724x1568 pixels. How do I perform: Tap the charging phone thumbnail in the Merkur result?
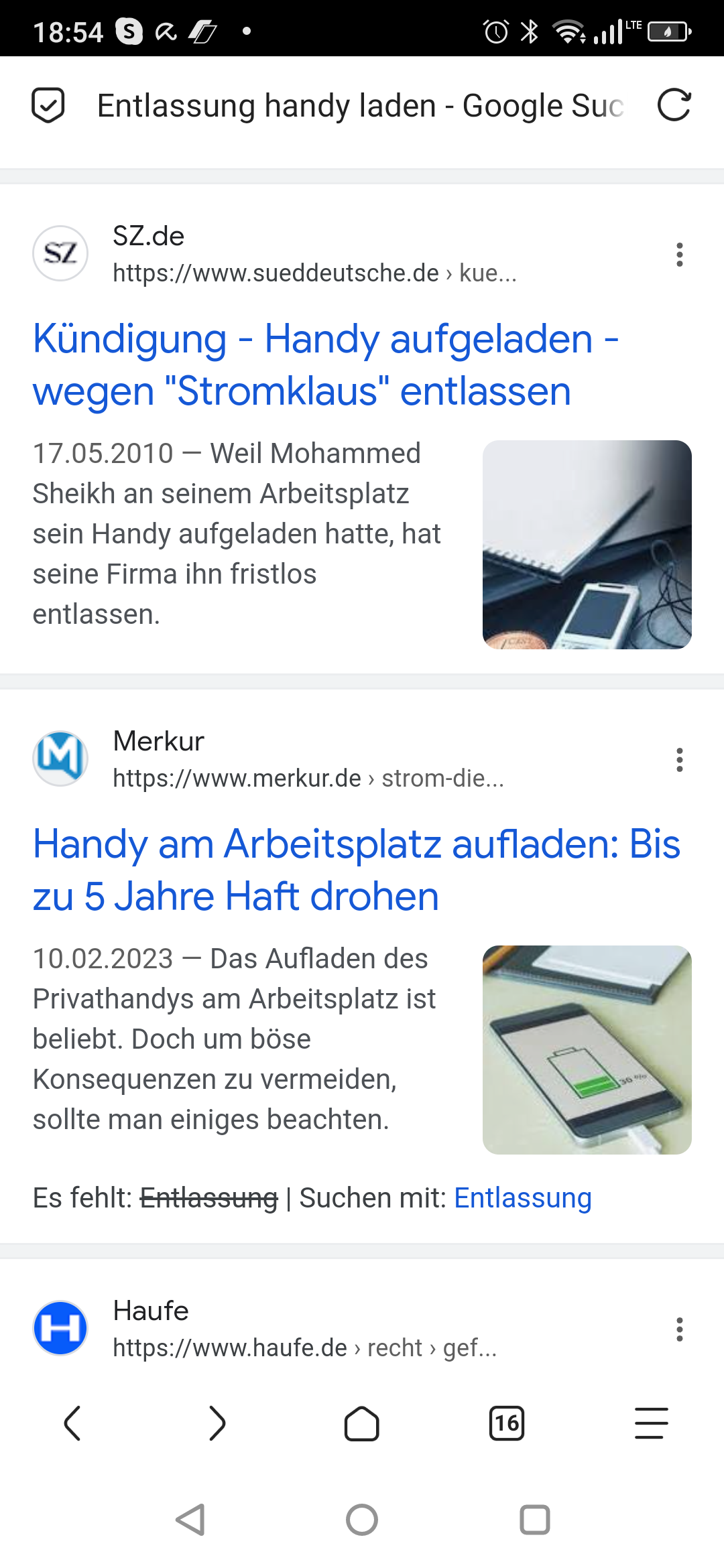(x=587, y=1049)
